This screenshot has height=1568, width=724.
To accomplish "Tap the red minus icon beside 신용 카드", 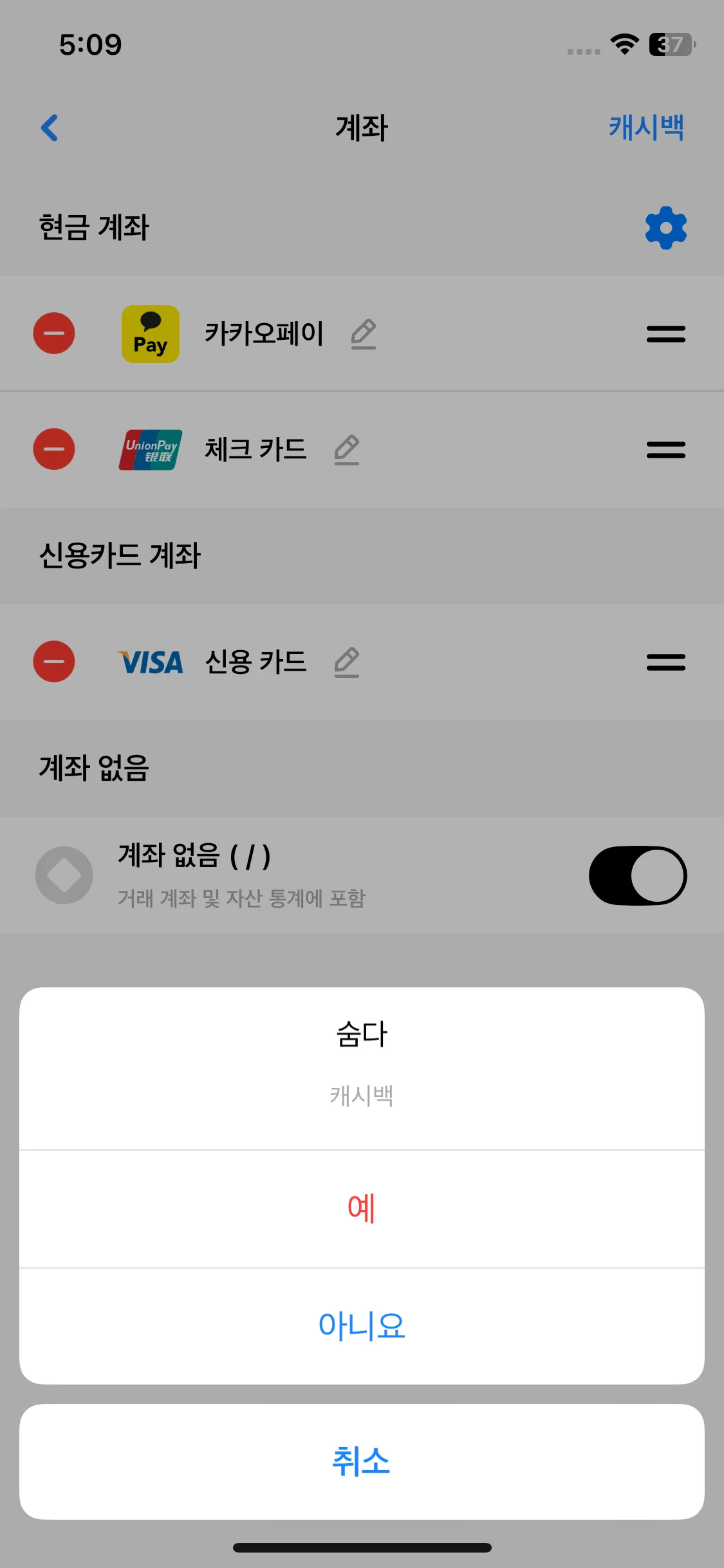I will point(54,662).
